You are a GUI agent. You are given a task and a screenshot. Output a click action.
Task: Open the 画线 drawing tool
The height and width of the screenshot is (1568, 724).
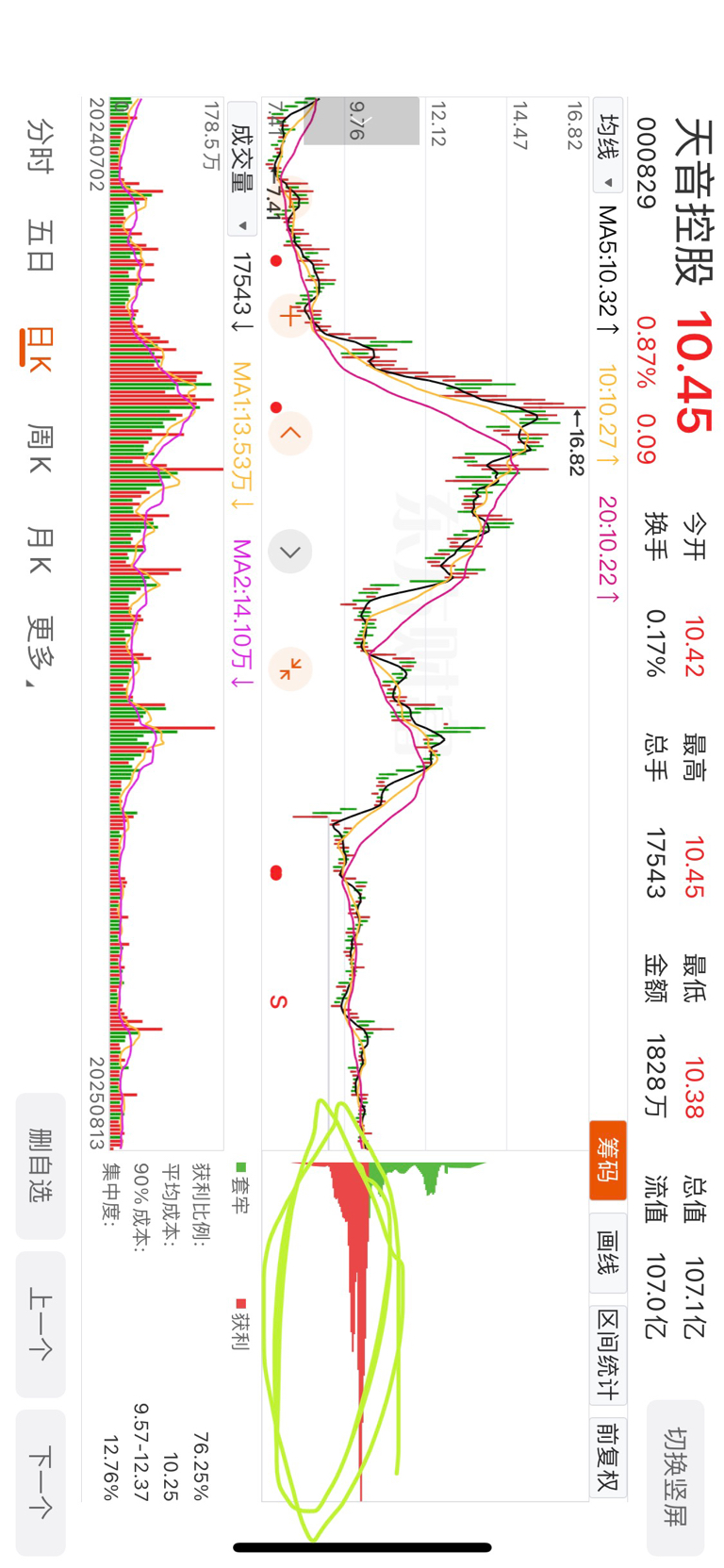(608, 1253)
